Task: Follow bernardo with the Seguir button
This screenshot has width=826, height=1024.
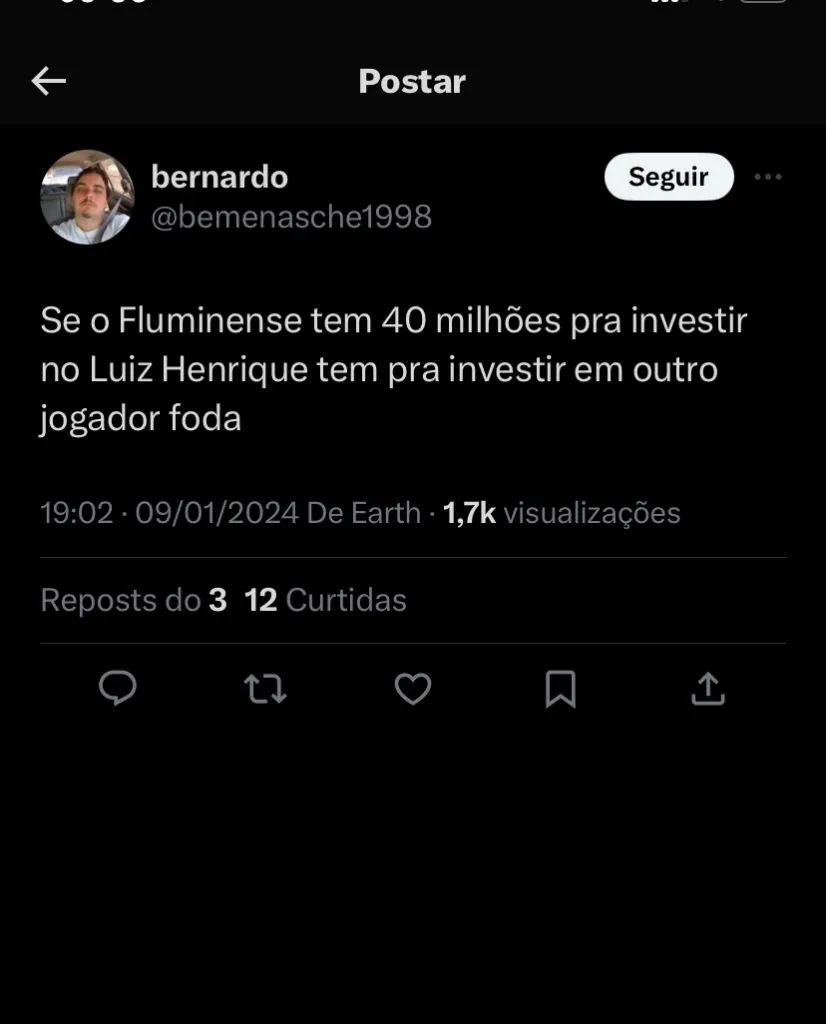Action: click(668, 177)
